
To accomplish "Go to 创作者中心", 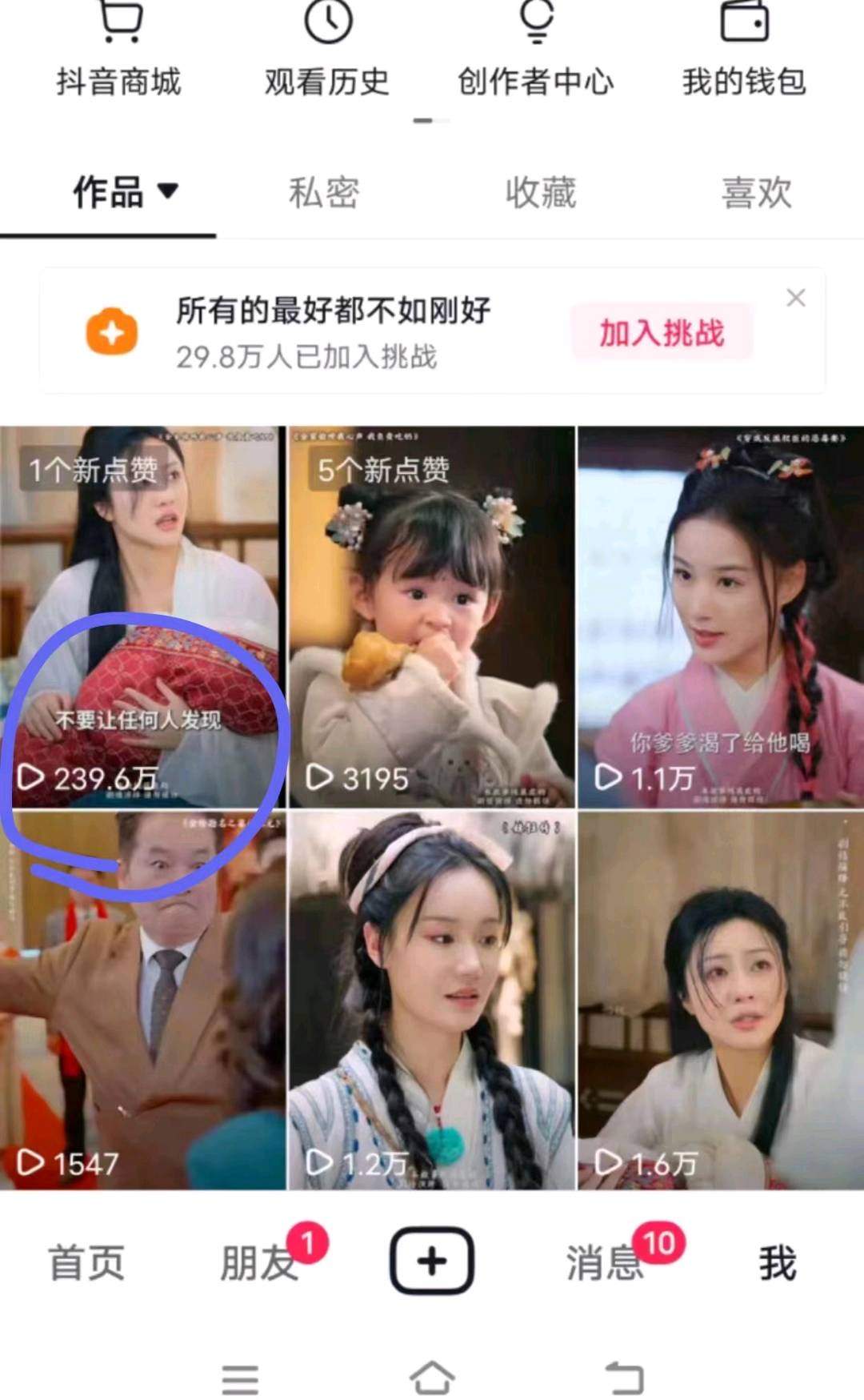I will point(535,54).
